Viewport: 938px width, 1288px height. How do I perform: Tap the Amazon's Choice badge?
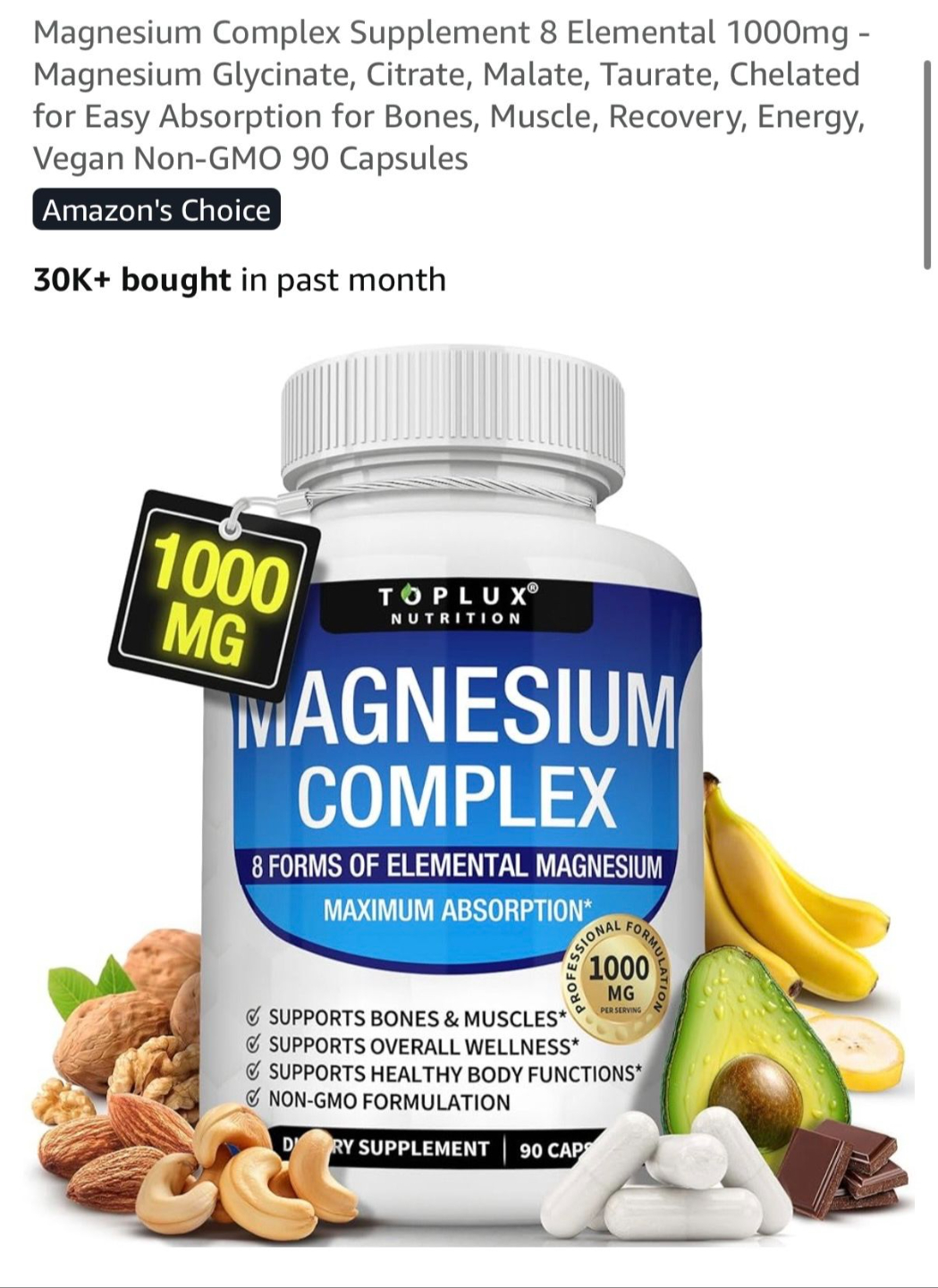click(x=156, y=209)
